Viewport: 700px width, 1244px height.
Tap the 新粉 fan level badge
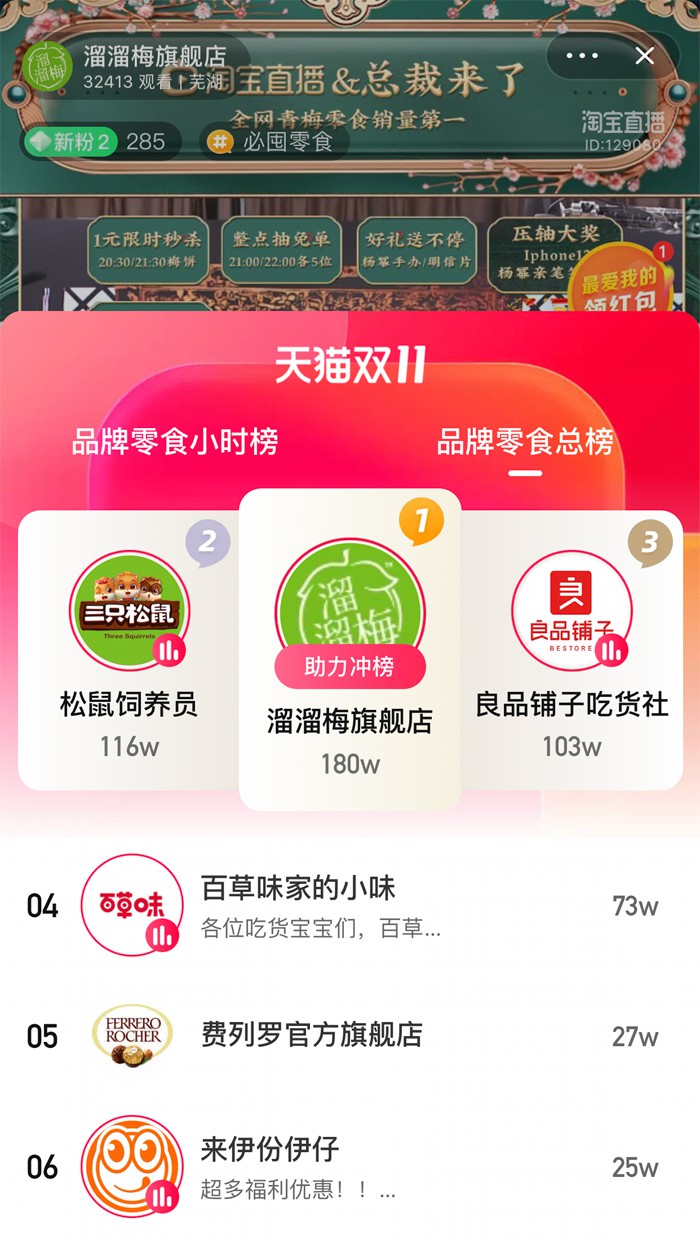tap(70, 142)
